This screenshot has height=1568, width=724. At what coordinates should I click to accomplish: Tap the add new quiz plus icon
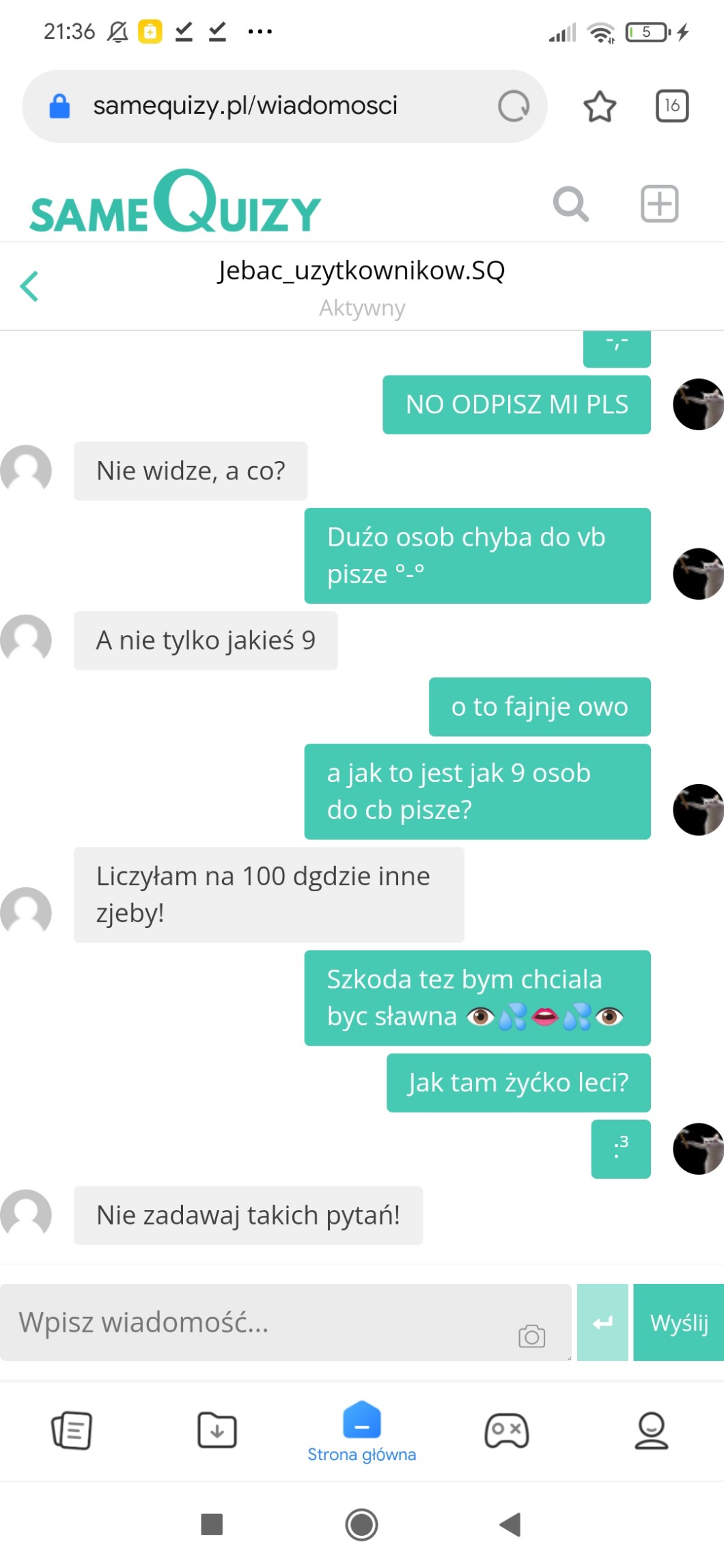pos(659,204)
